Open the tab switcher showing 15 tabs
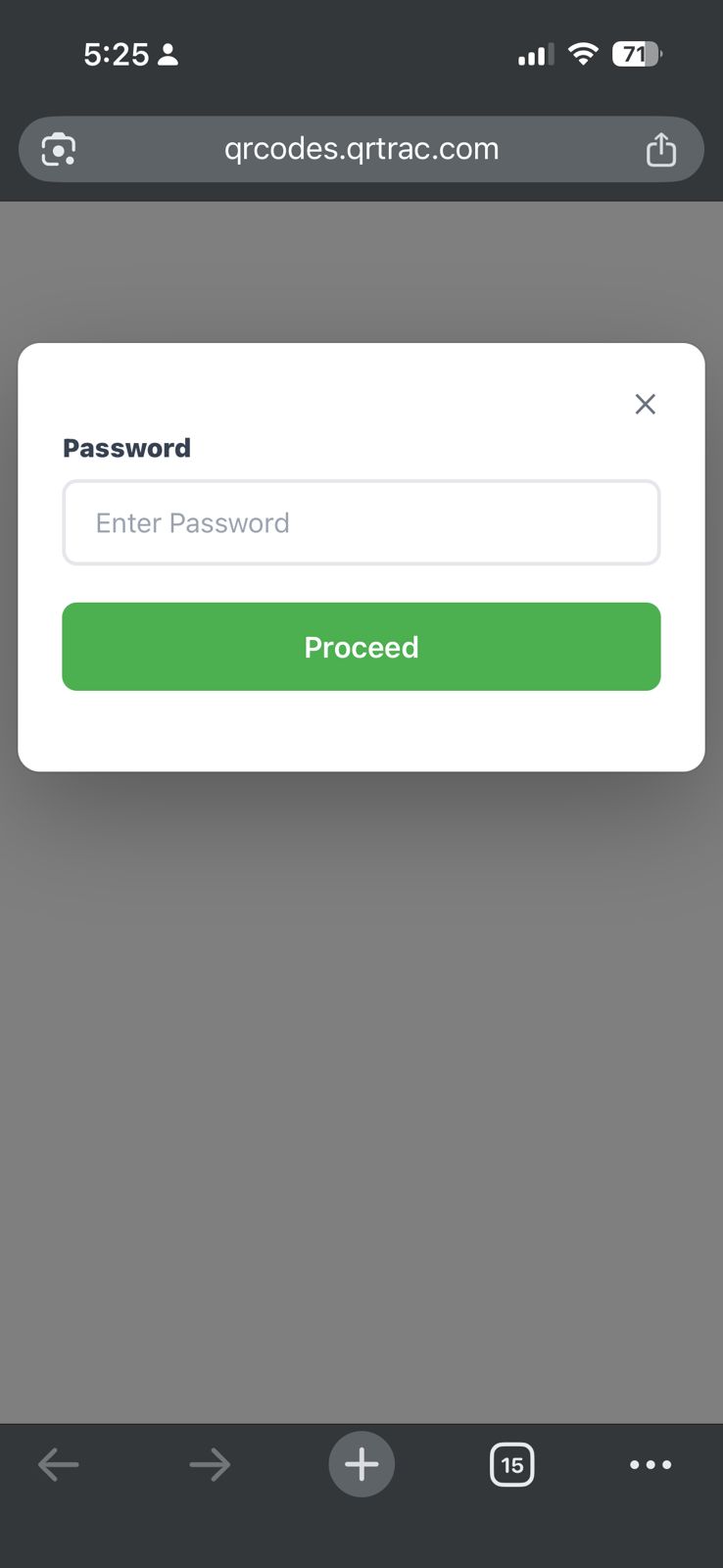 [x=511, y=1464]
